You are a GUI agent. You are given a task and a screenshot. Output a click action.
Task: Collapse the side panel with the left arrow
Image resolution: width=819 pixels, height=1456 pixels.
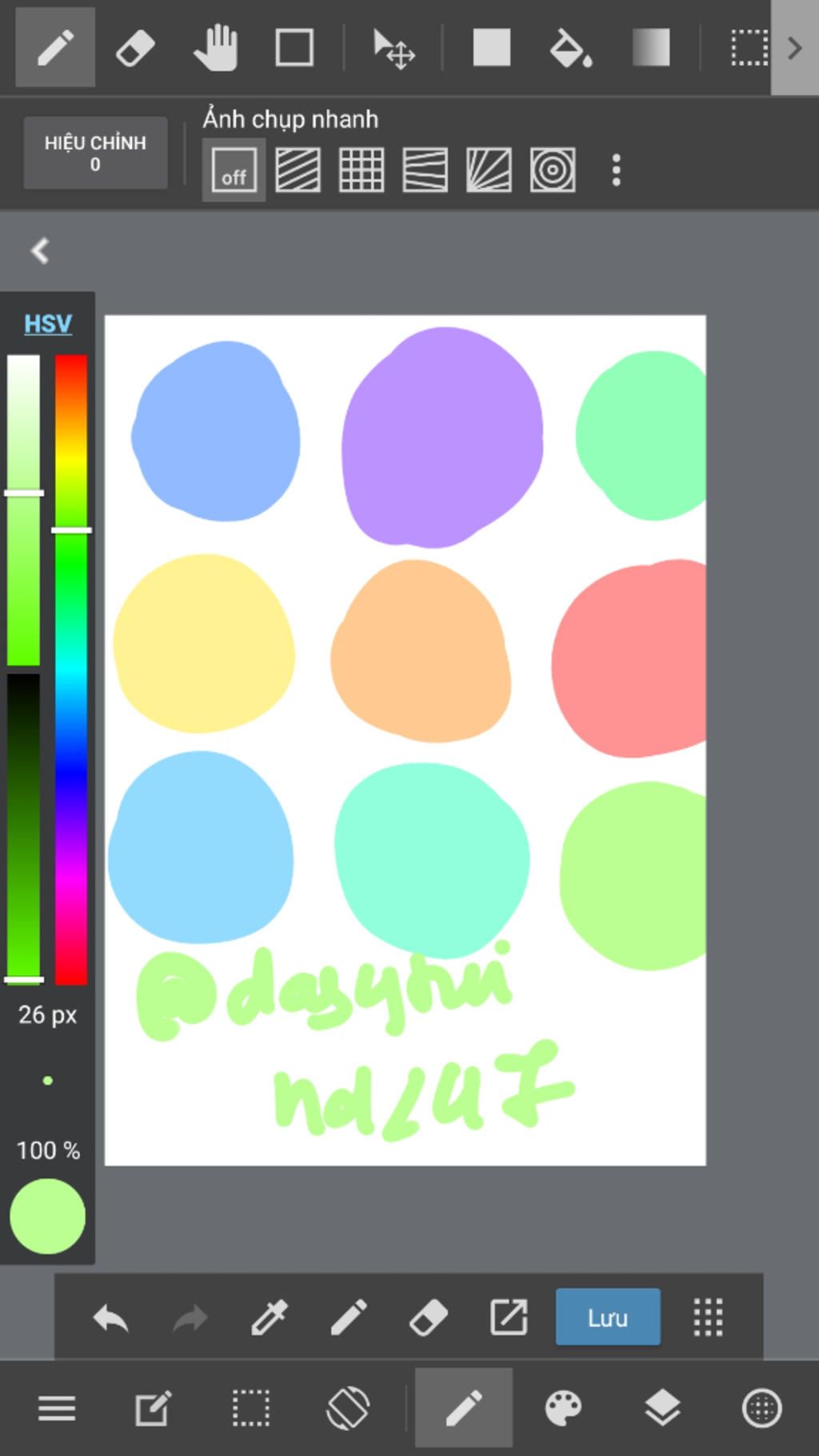tap(40, 251)
